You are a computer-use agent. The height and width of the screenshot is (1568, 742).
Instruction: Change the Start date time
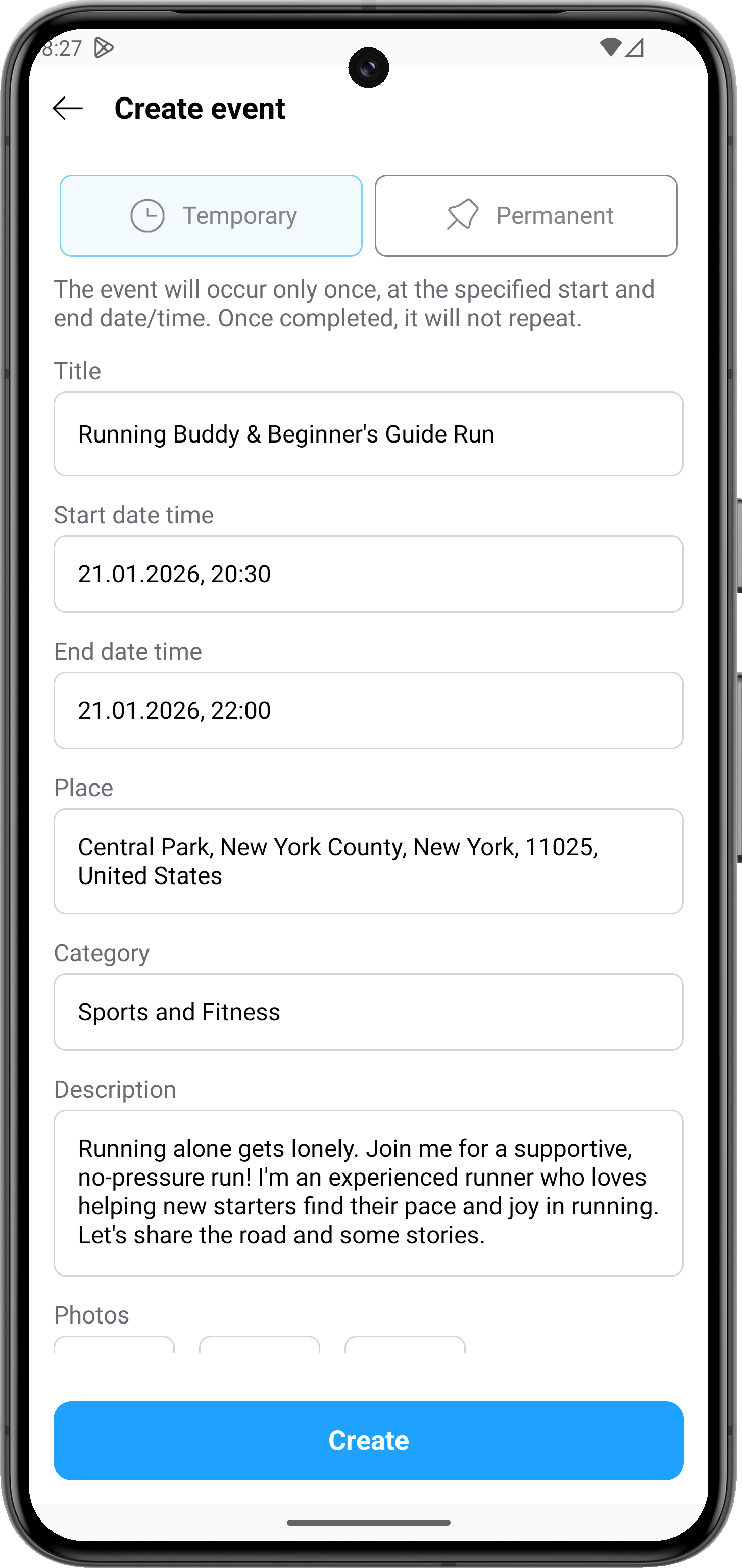(368, 574)
